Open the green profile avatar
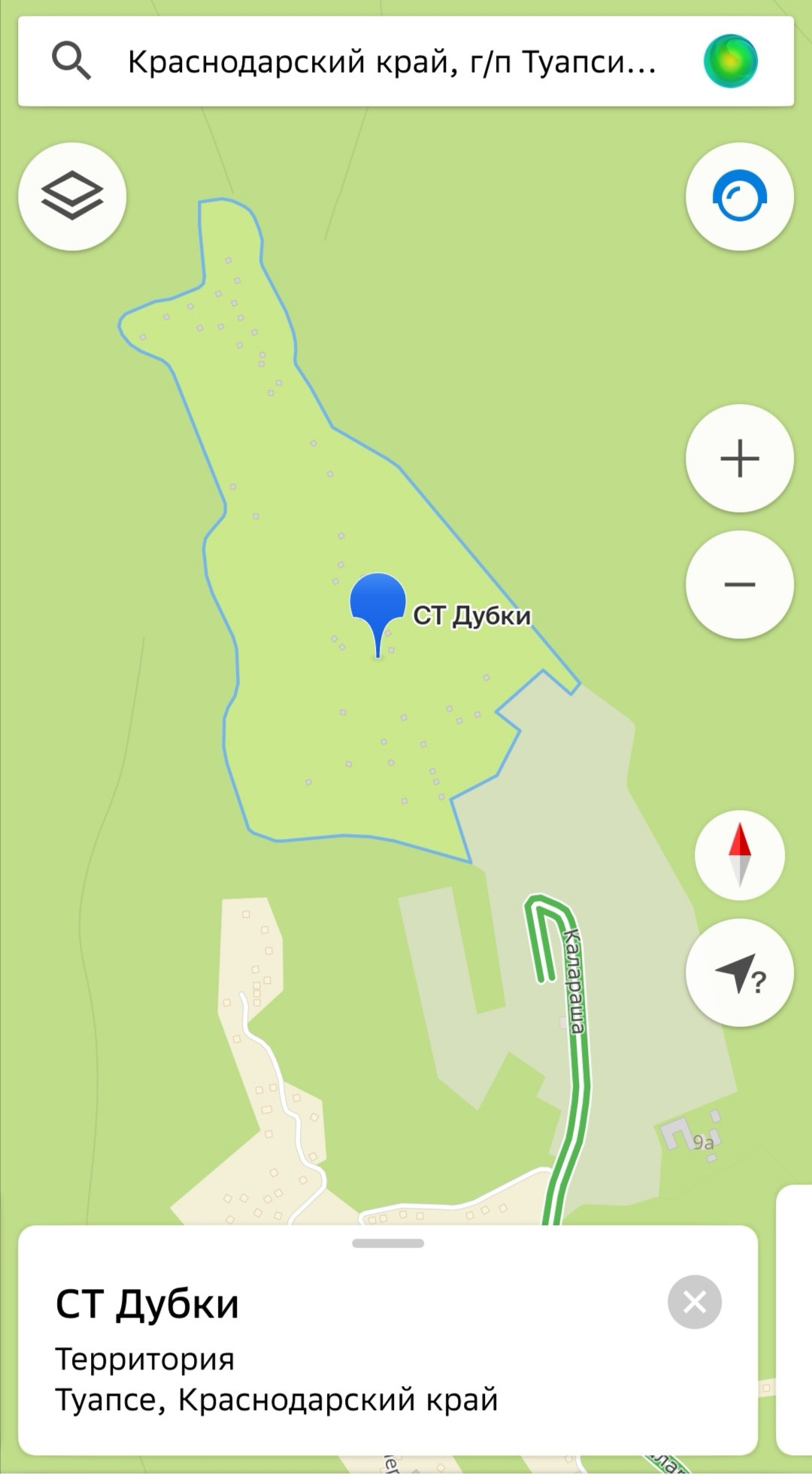This screenshot has height=1474, width=812. pos(730,62)
